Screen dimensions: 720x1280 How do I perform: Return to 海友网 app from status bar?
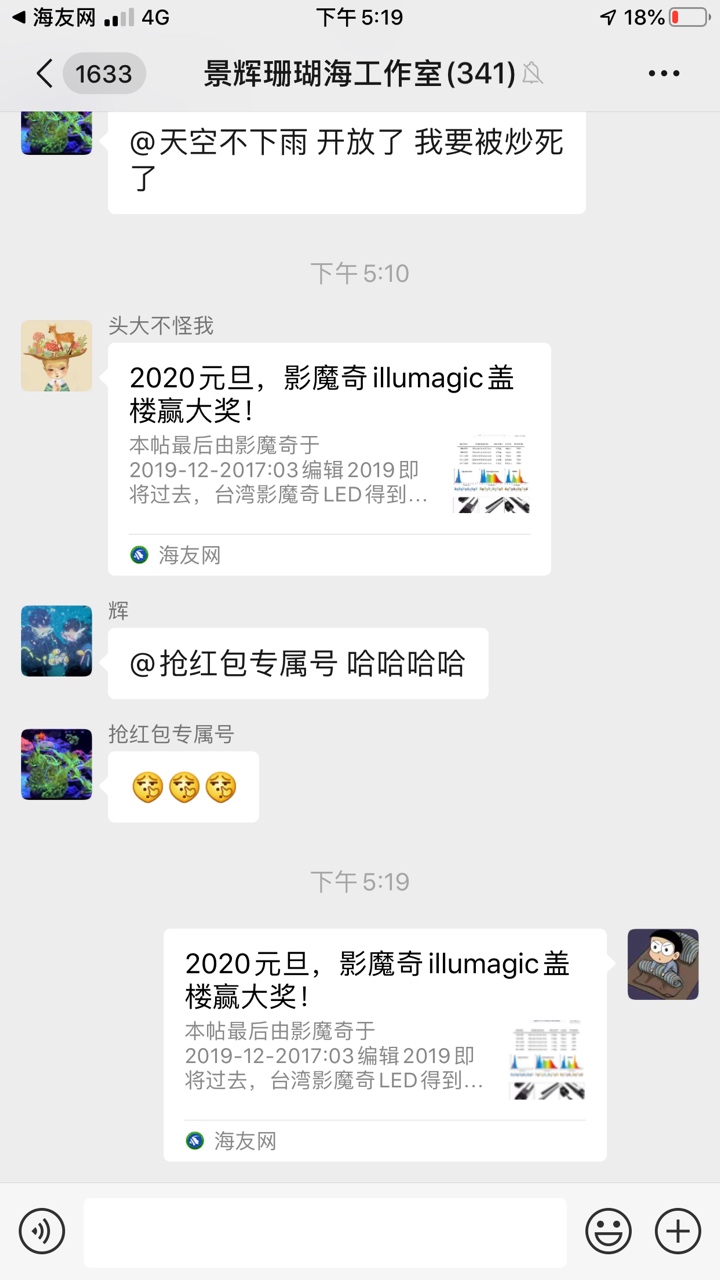click(x=48, y=17)
